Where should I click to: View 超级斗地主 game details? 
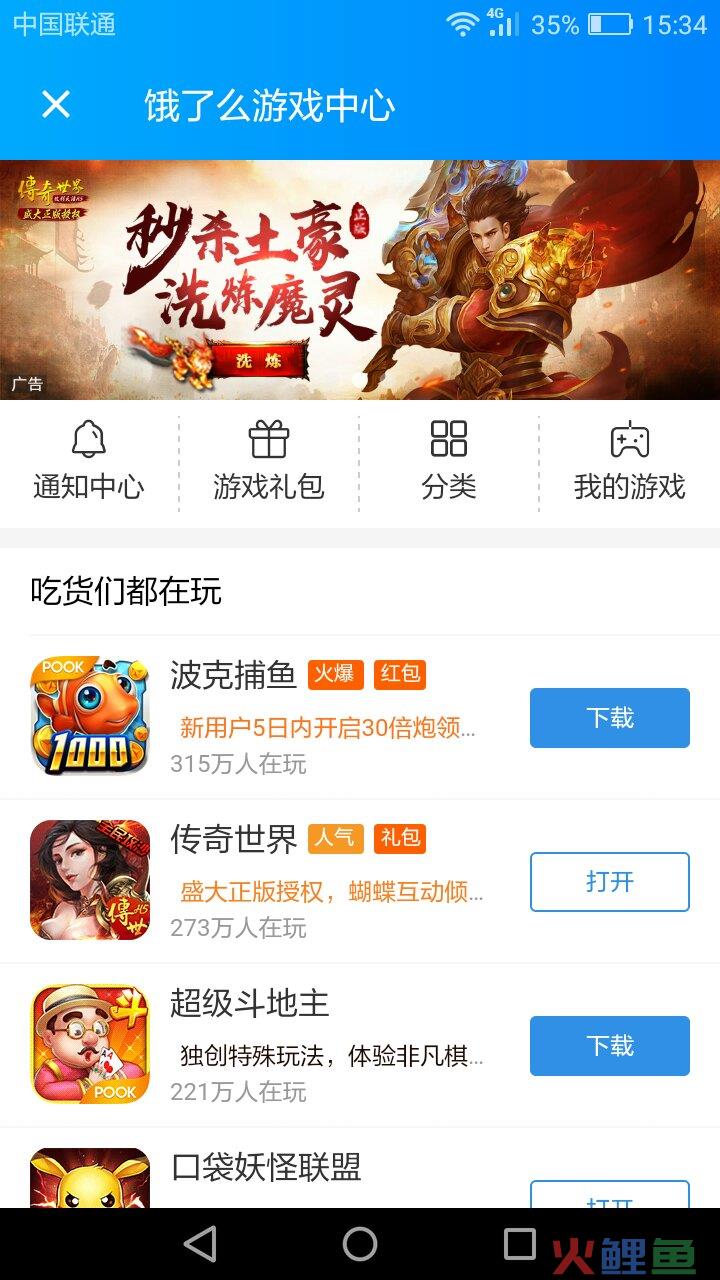(300, 1046)
